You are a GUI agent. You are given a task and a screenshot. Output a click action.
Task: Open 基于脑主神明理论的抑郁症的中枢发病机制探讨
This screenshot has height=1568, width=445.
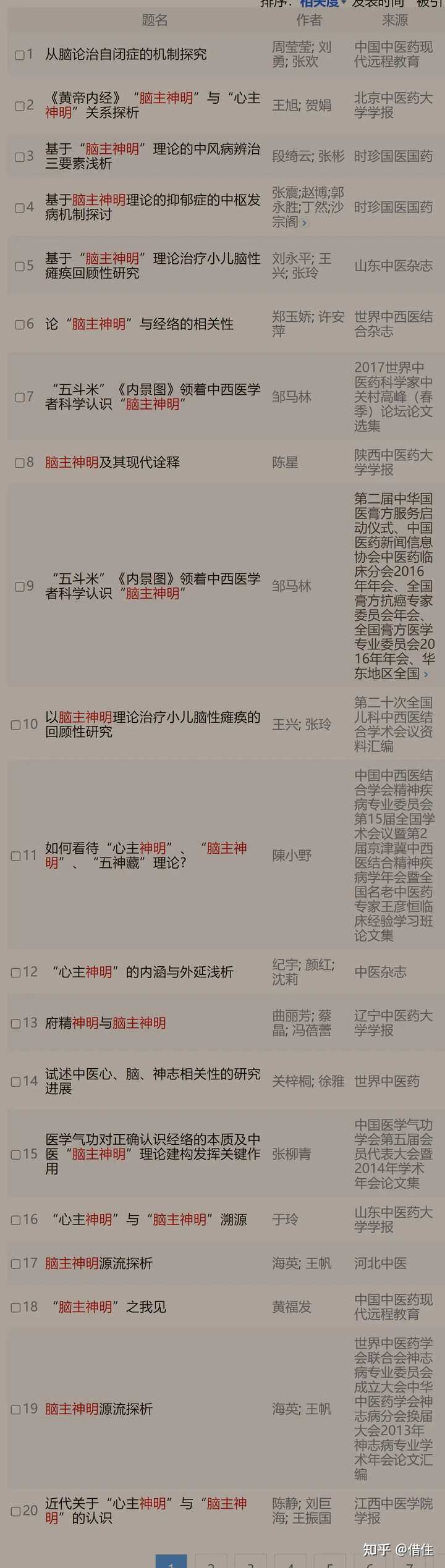152,208
